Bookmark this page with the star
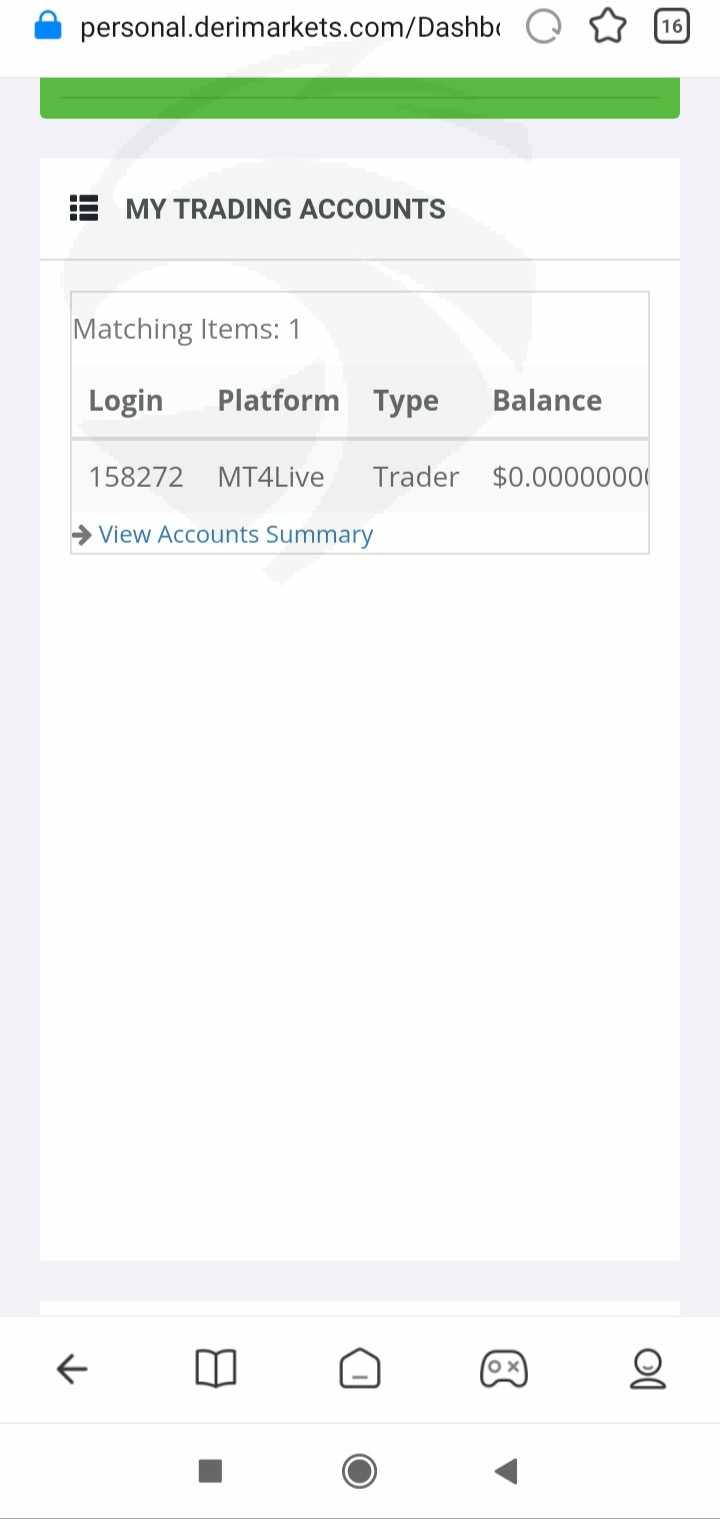Viewport: 720px width, 1519px height. click(608, 27)
